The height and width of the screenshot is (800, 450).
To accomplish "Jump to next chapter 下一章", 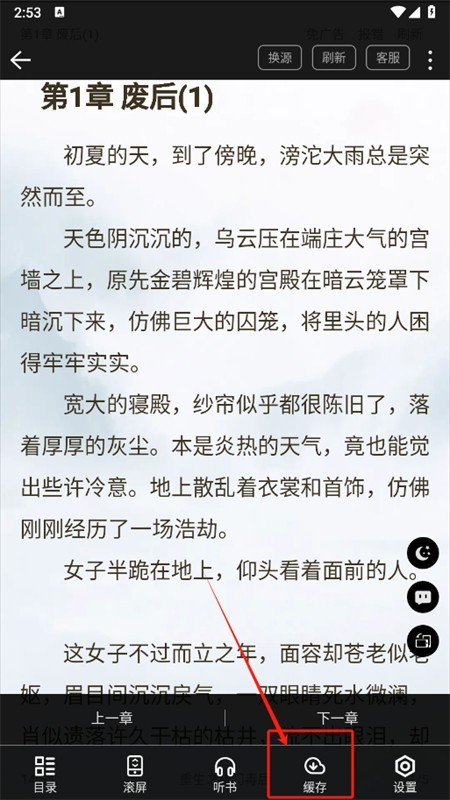I will pyautogui.click(x=337, y=718).
